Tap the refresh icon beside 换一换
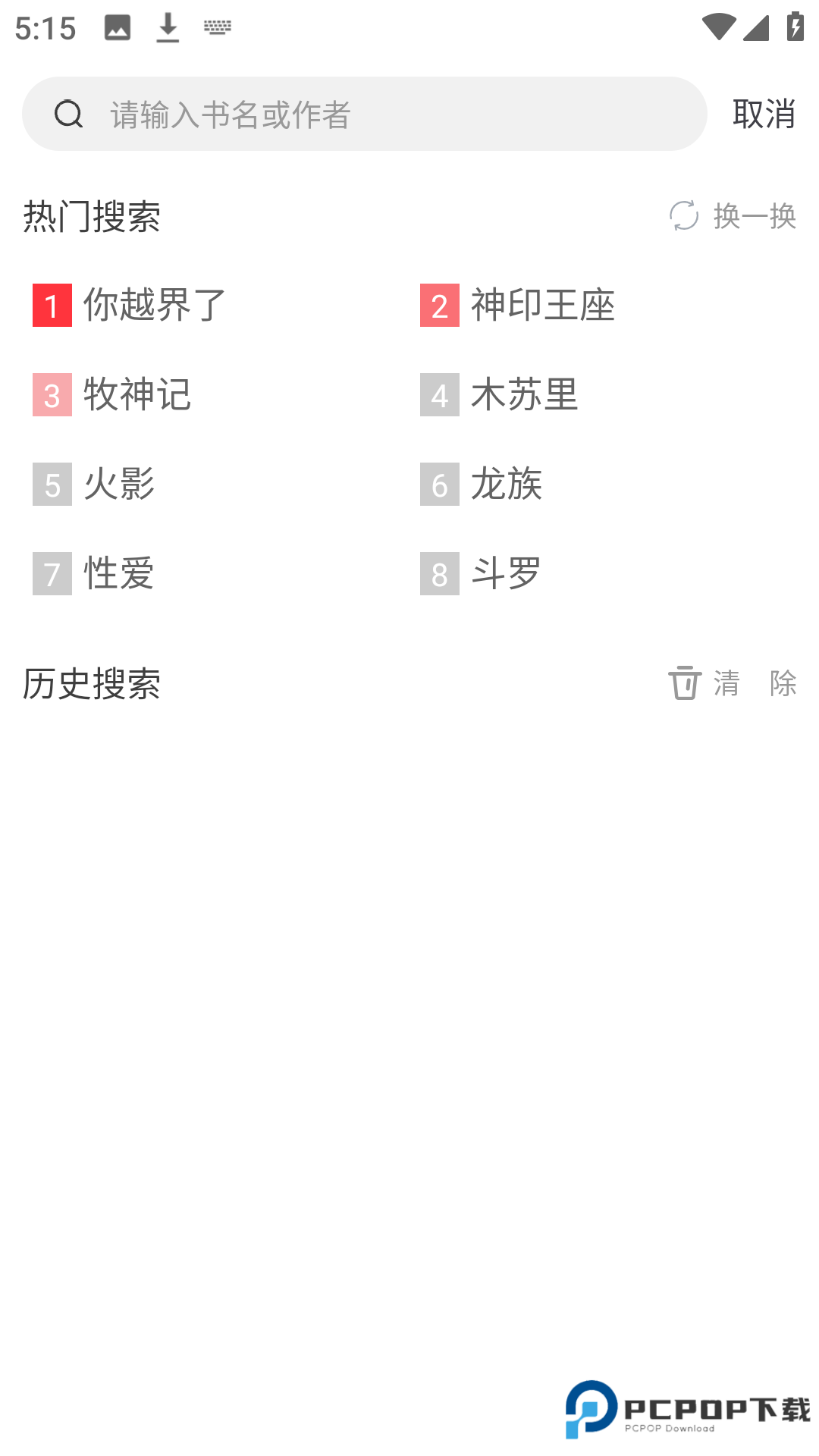 [x=685, y=216]
